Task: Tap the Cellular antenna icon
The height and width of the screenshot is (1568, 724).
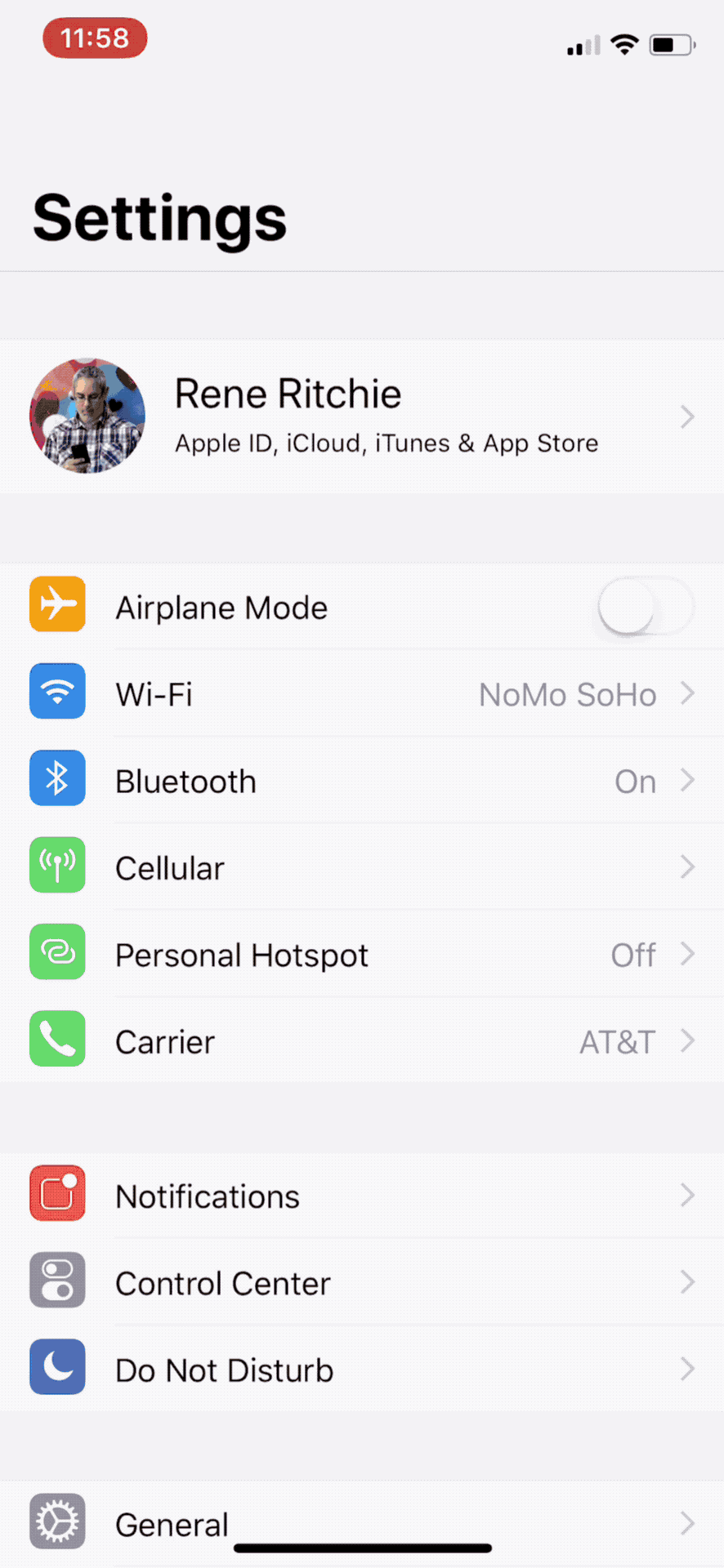Action: pos(57,865)
